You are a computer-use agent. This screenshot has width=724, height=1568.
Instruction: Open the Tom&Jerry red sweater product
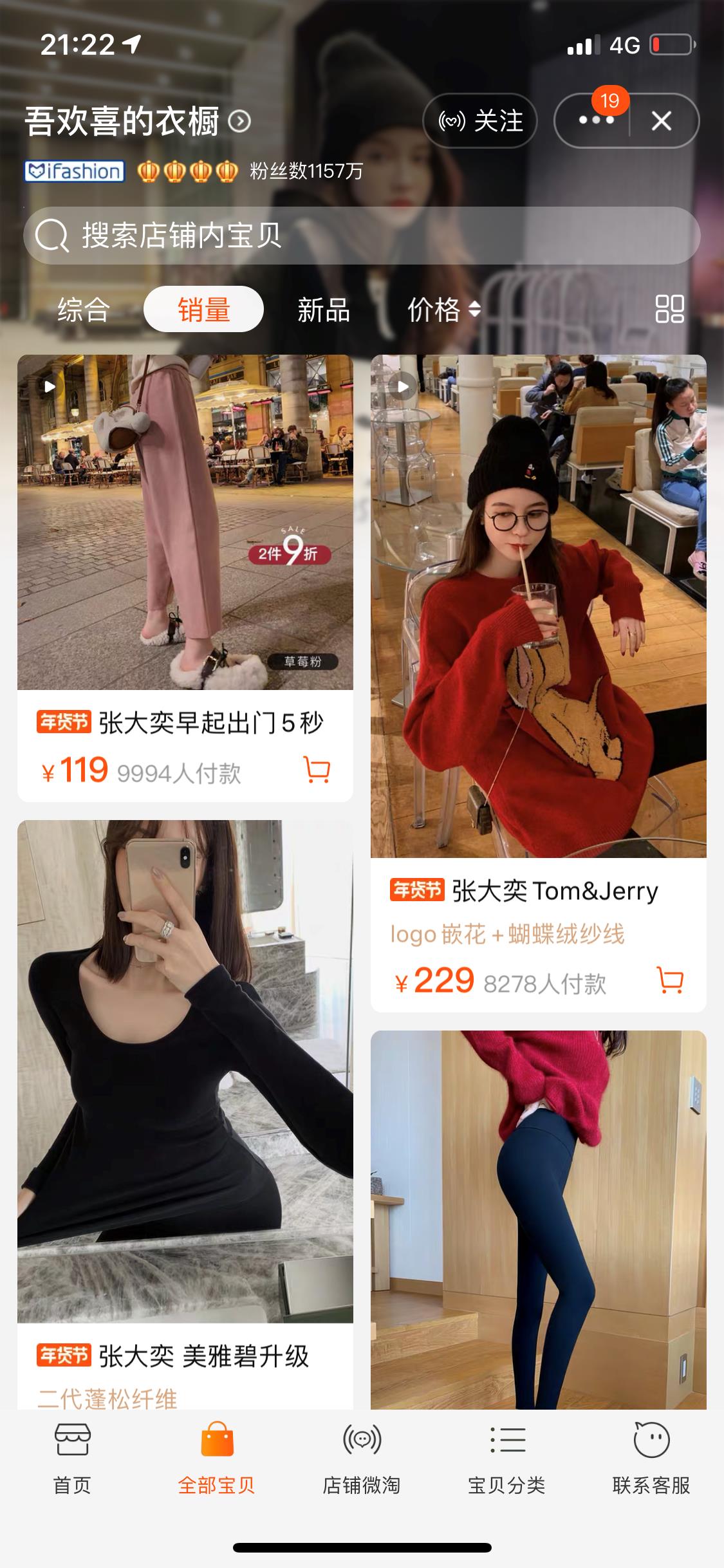point(538,606)
